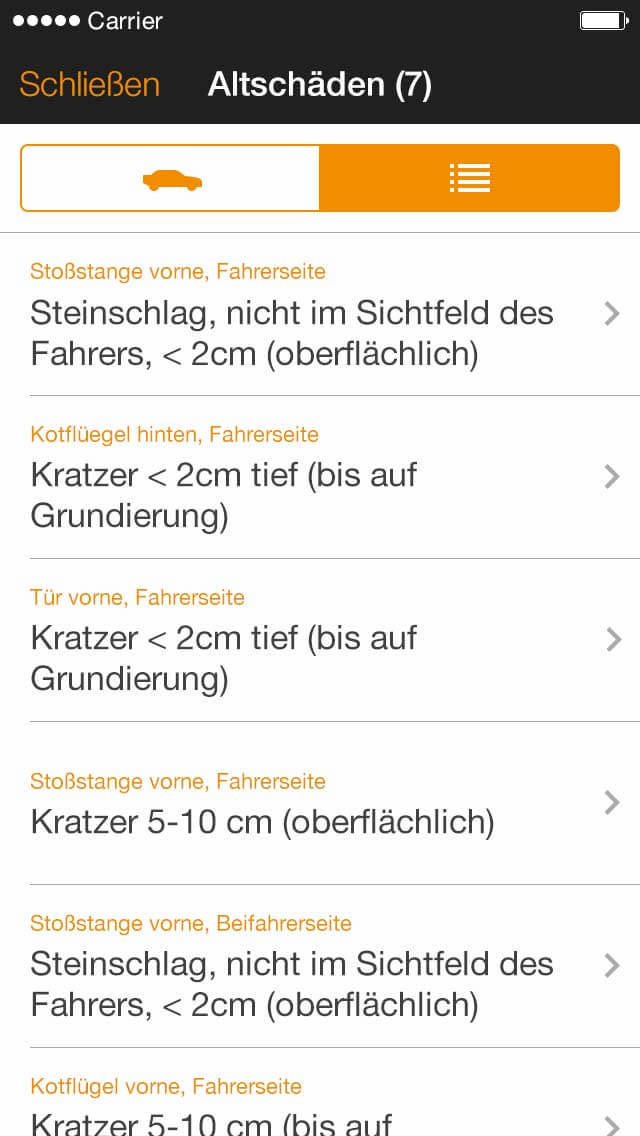640x1136 pixels.
Task: Open Stoßstange vorne, Beifahrerseite Steinschlag entry
Action: coord(320,966)
